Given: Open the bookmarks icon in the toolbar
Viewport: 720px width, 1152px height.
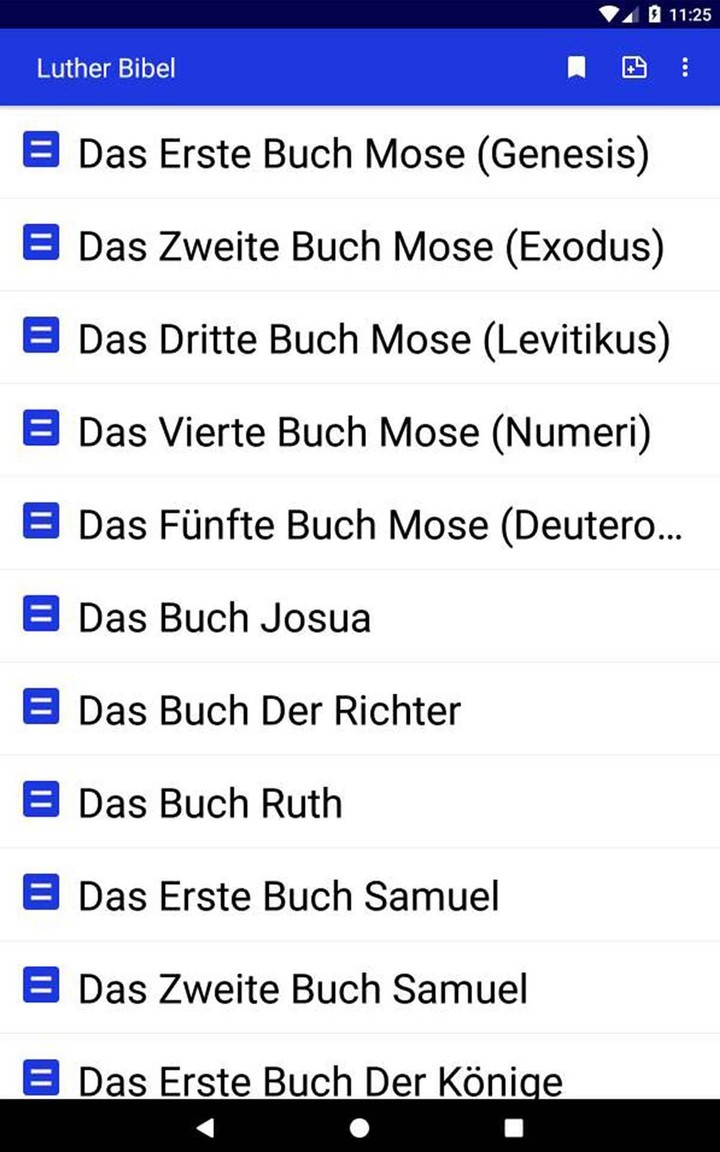Looking at the screenshot, I should pyautogui.click(x=577, y=68).
